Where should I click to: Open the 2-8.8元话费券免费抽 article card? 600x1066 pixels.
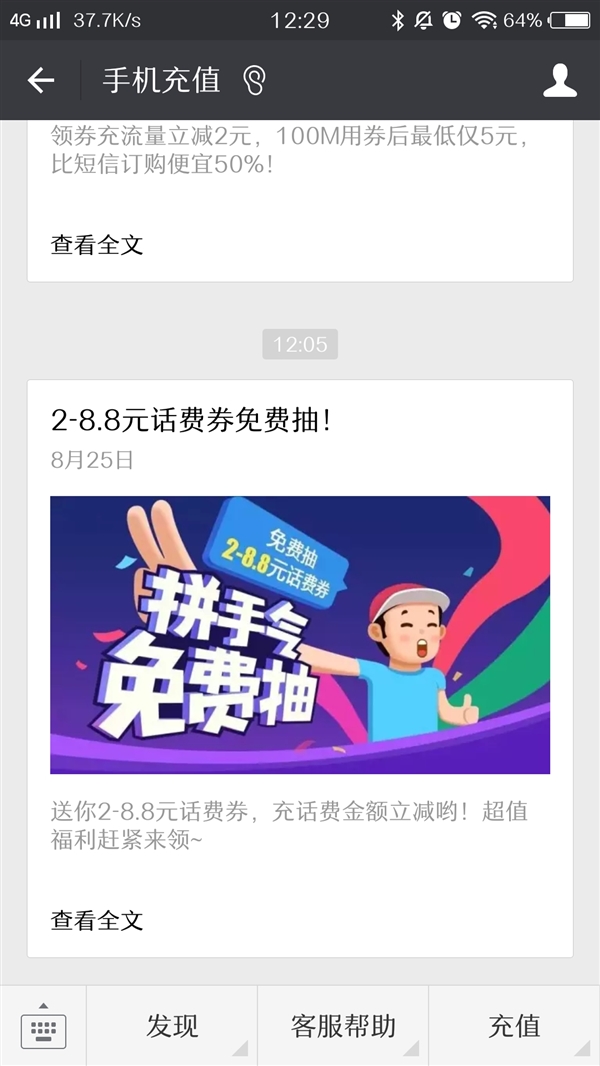300,668
